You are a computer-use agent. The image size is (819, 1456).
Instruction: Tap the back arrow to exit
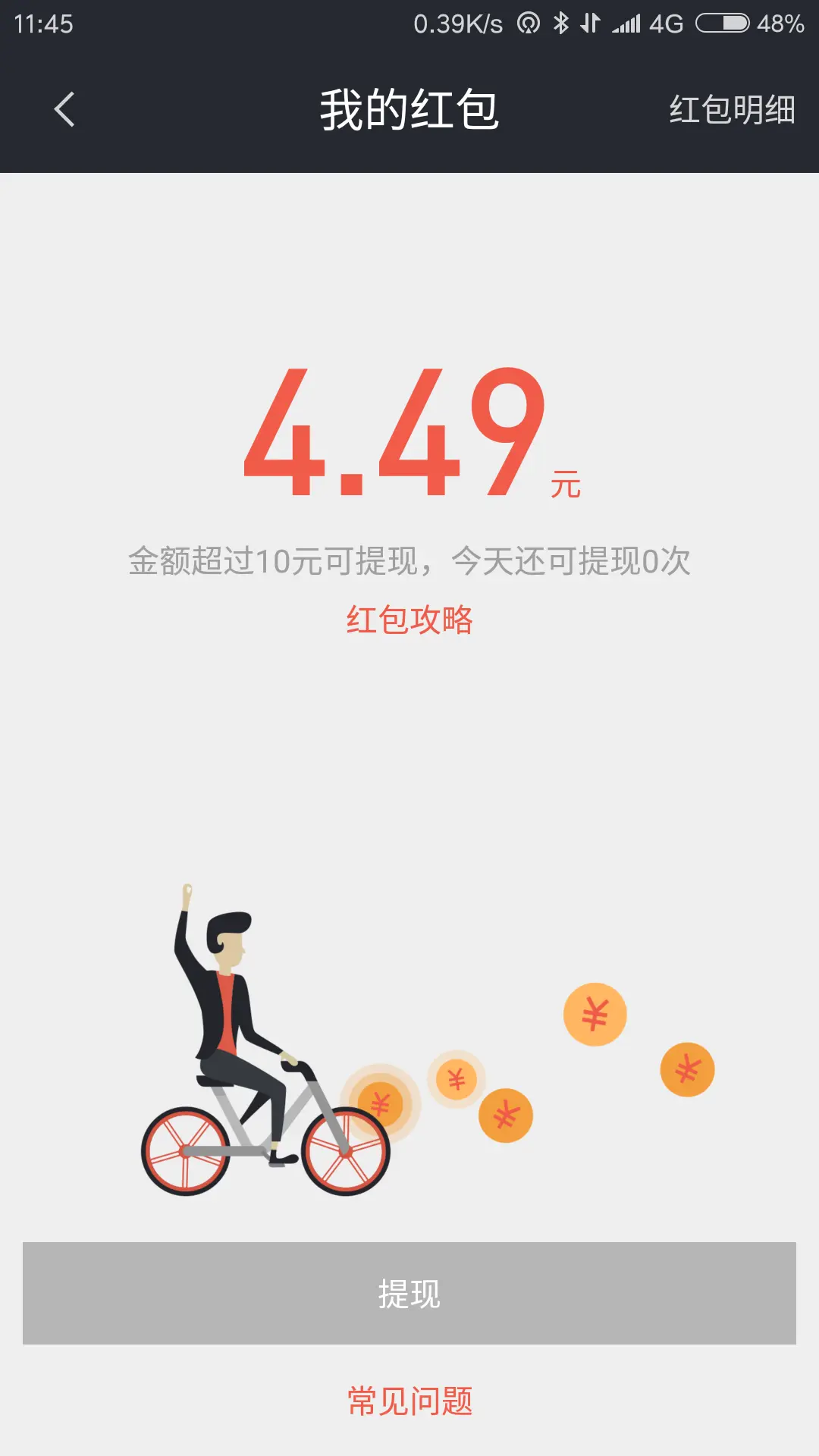point(64,110)
